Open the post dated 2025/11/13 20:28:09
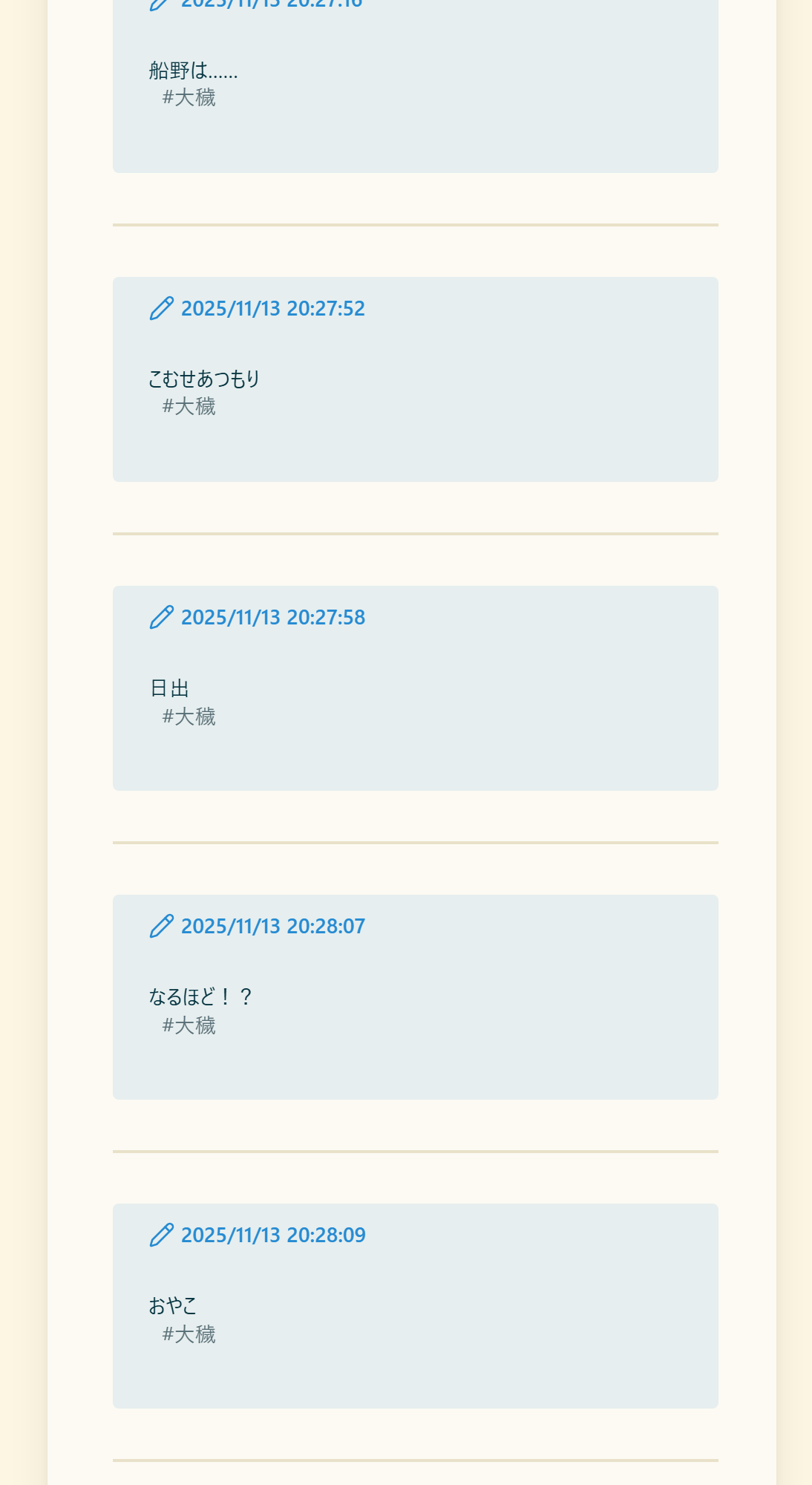The height and width of the screenshot is (1485, 812). (272, 1236)
